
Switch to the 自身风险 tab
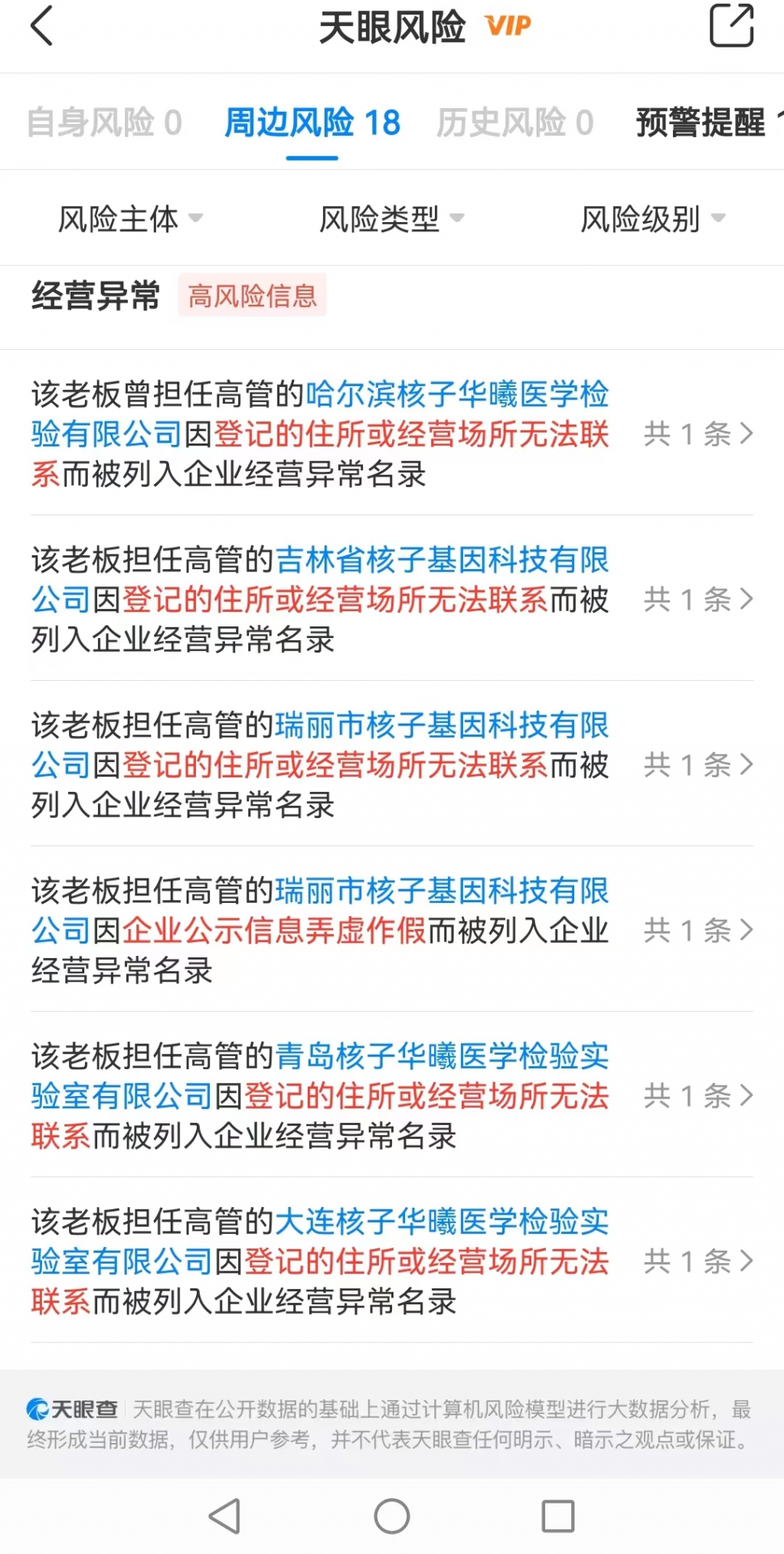tap(104, 123)
